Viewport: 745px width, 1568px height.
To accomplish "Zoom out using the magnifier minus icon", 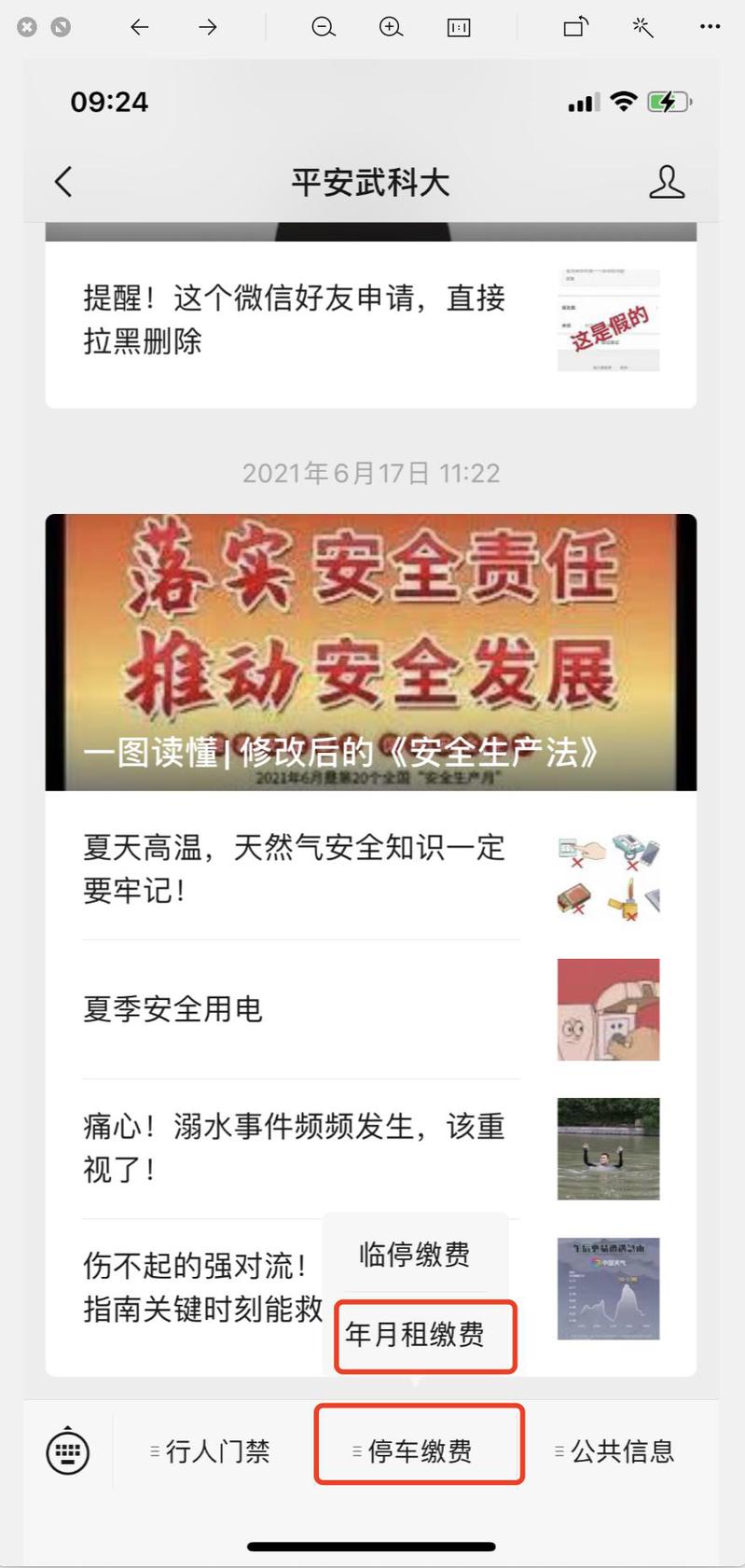I will [x=324, y=27].
